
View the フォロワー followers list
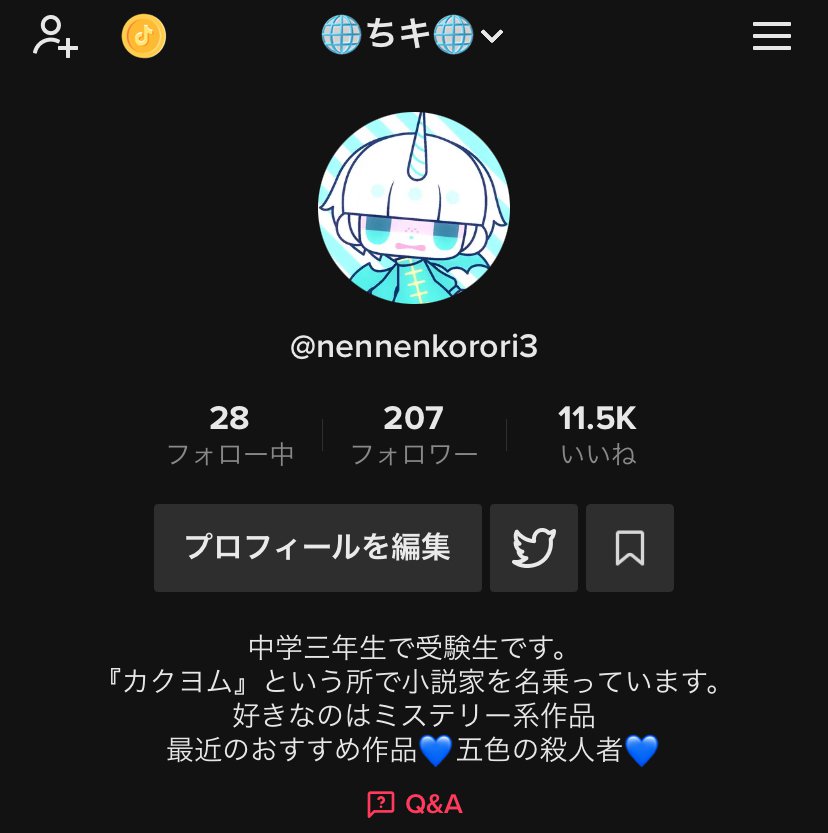413,435
